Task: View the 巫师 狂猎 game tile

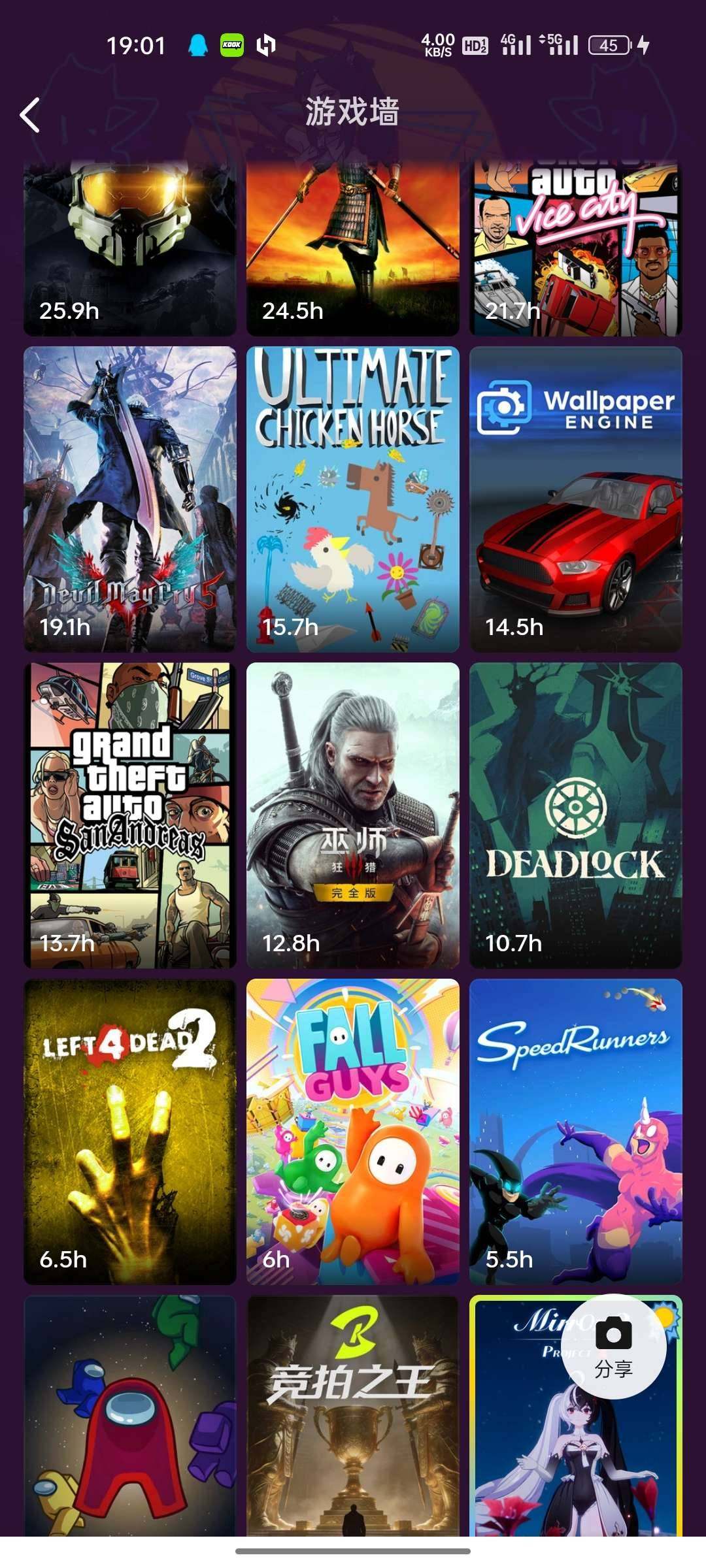Action: (353, 815)
